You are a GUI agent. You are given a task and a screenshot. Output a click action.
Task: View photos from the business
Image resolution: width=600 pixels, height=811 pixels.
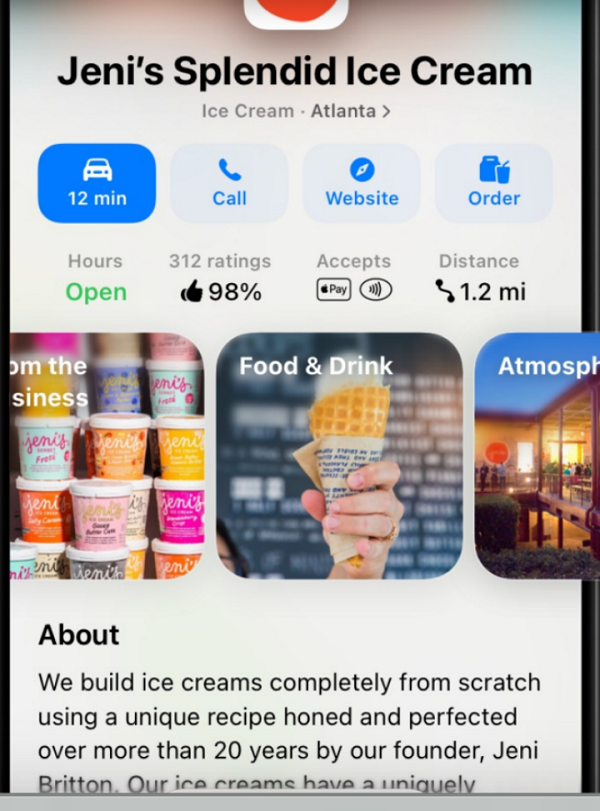106,455
